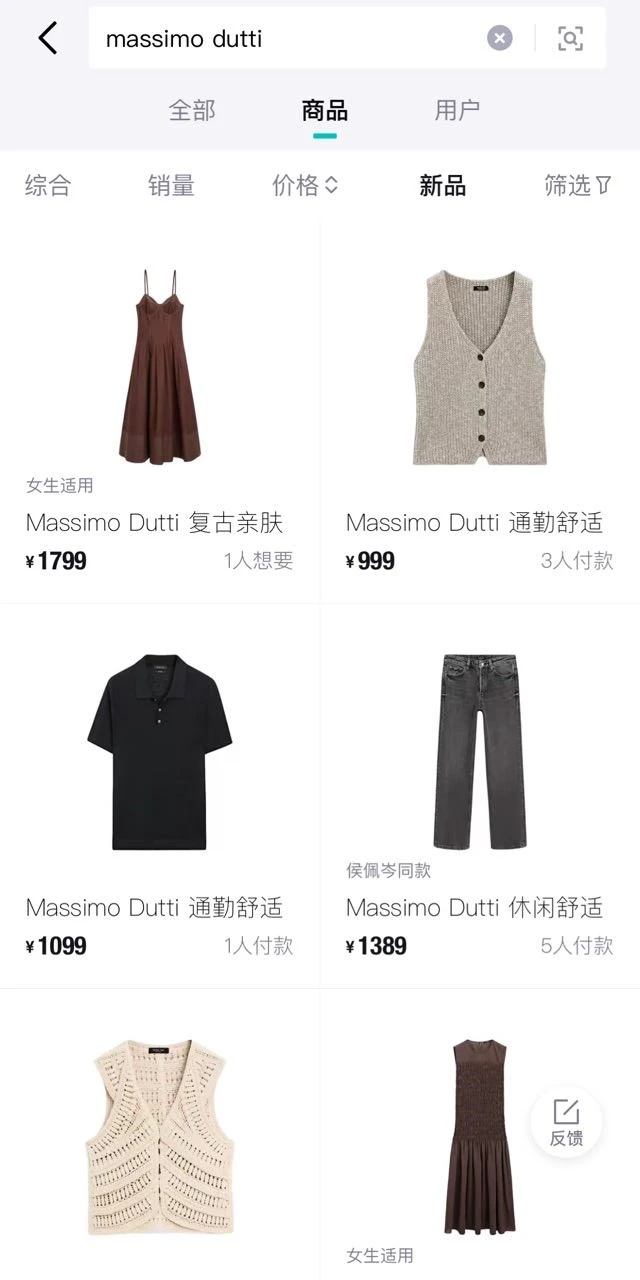Open the ¥999 knit vest product
The width and height of the screenshot is (640, 1280).
point(480,400)
